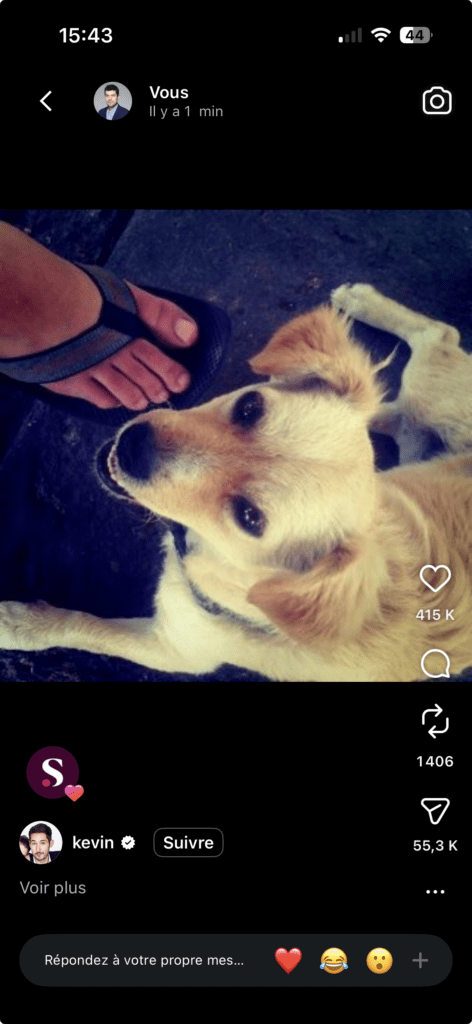
Task: Tap the Suivre button next to kevin
Action: click(x=188, y=842)
